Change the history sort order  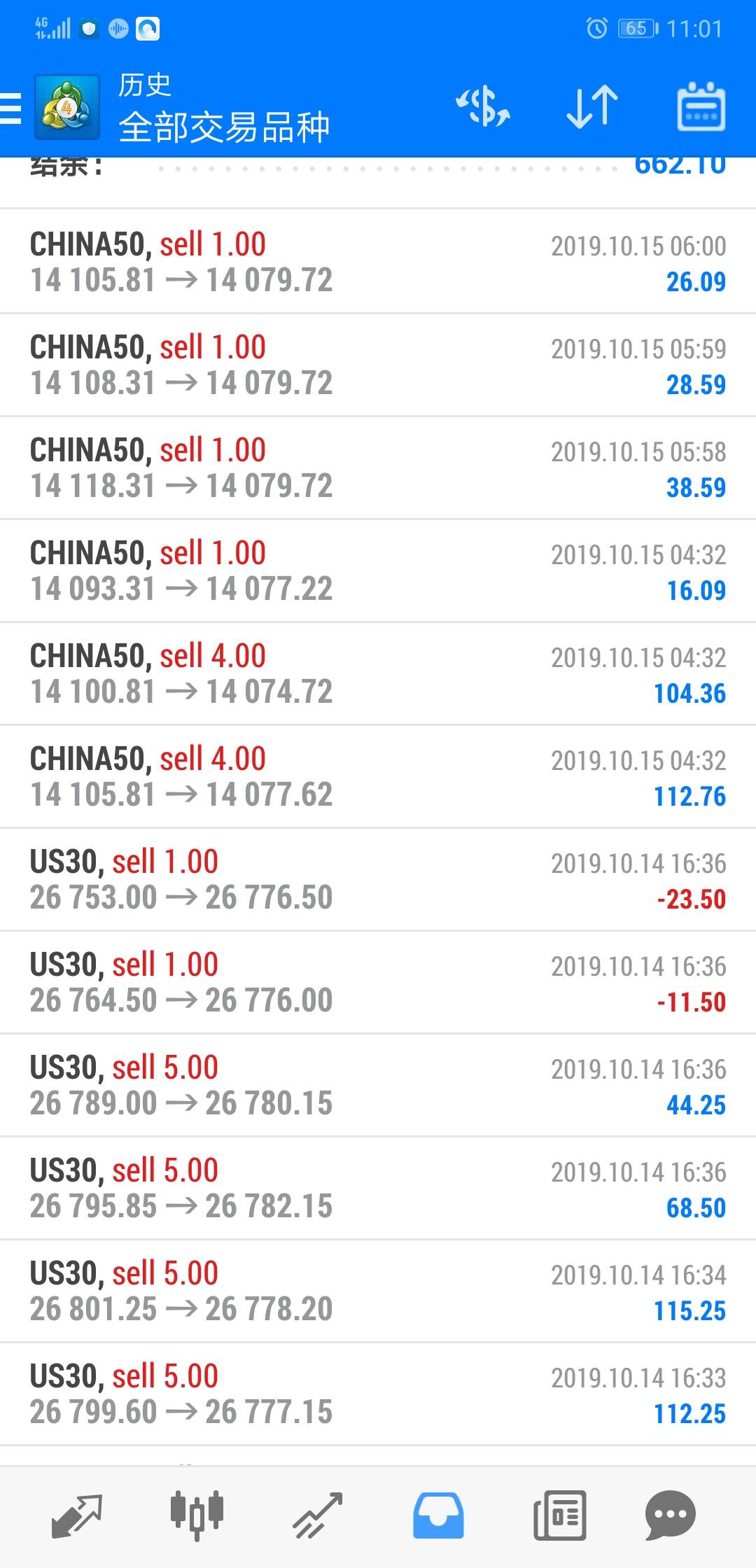coord(592,107)
